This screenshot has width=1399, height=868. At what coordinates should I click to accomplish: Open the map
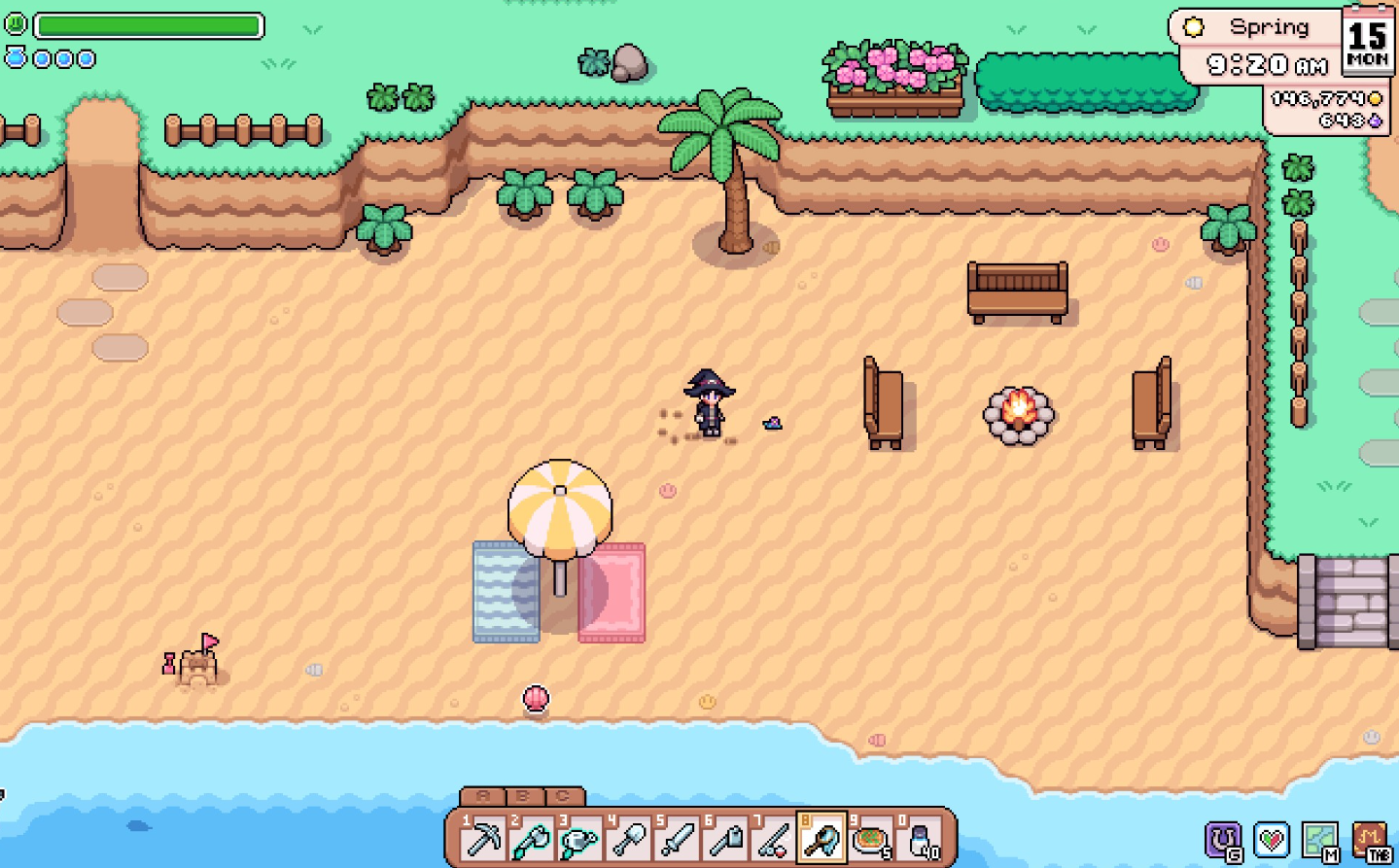click(1320, 840)
